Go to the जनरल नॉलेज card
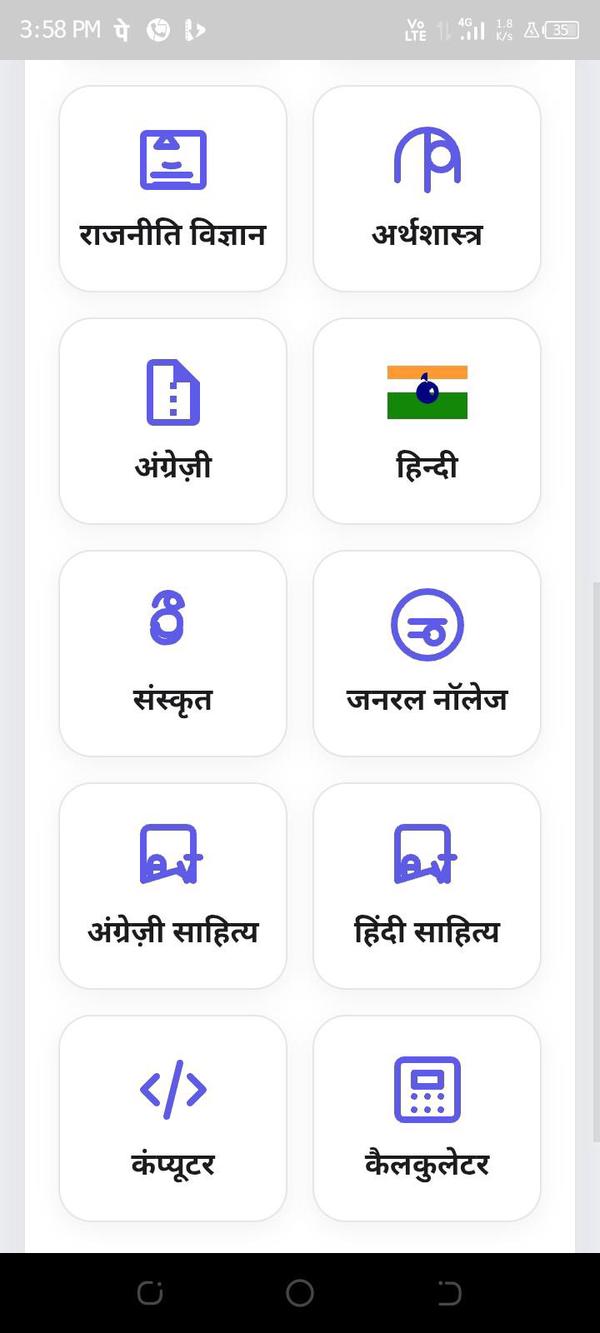Image resolution: width=600 pixels, height=1333 pixels. pos(427,653)
